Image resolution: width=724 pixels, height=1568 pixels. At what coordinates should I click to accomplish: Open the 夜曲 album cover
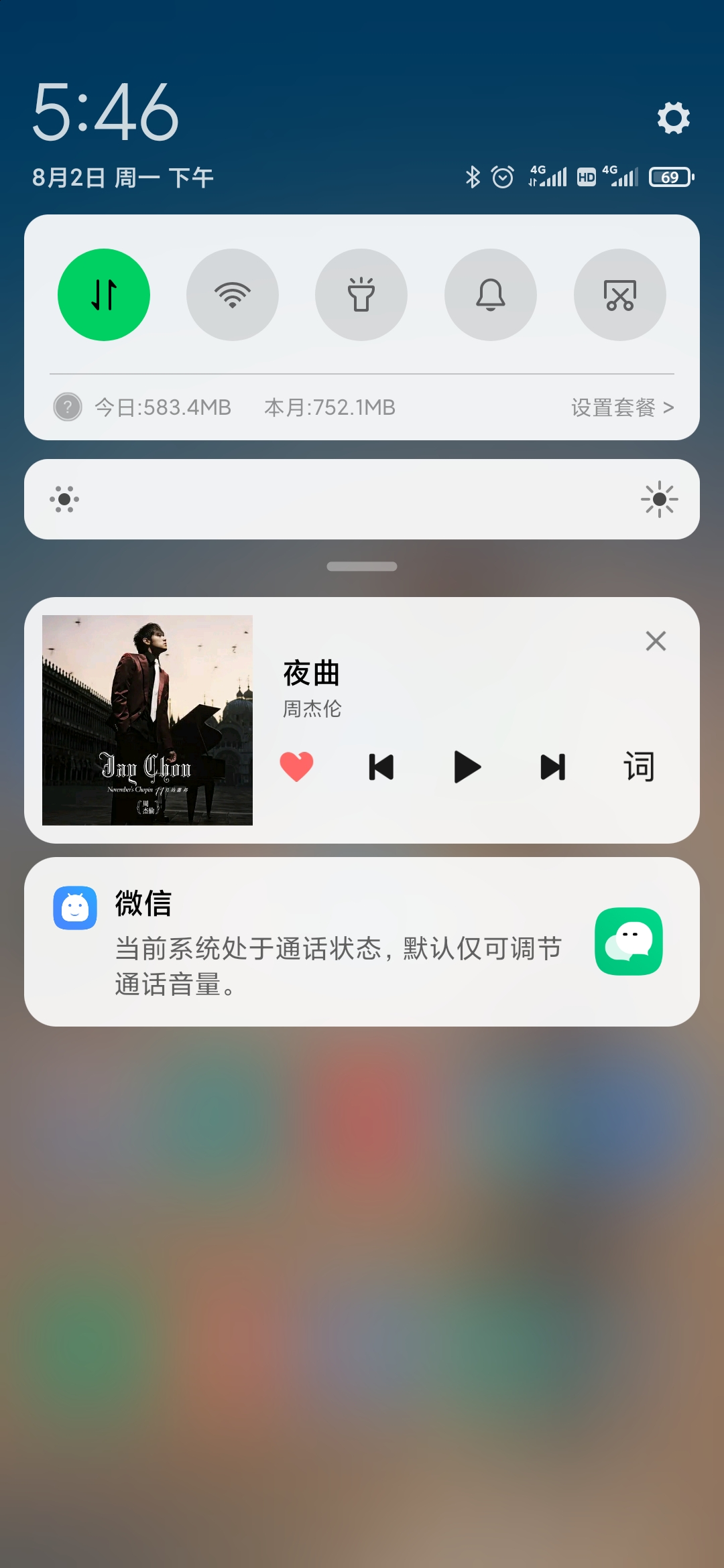147,720
